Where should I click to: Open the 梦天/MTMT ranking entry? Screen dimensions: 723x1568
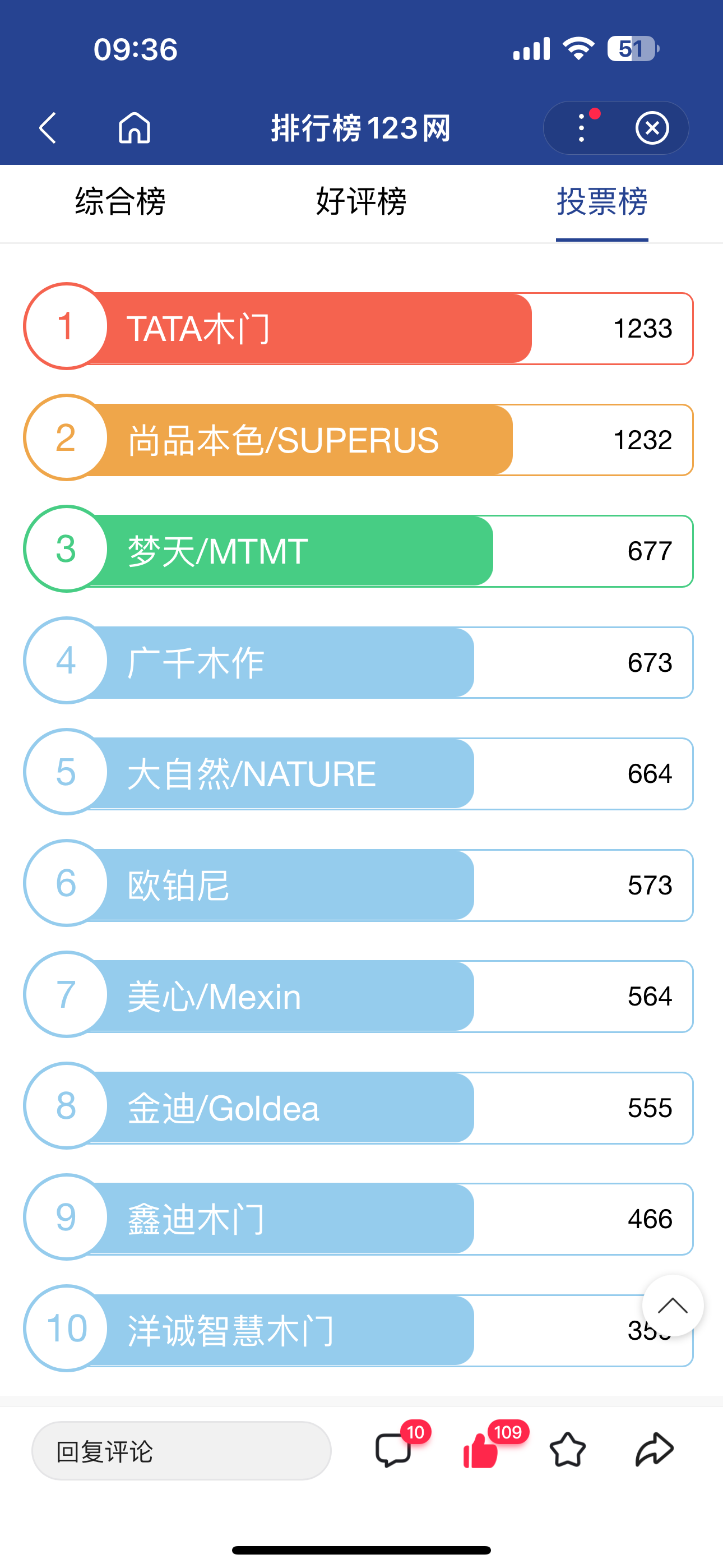coord(359,551)
